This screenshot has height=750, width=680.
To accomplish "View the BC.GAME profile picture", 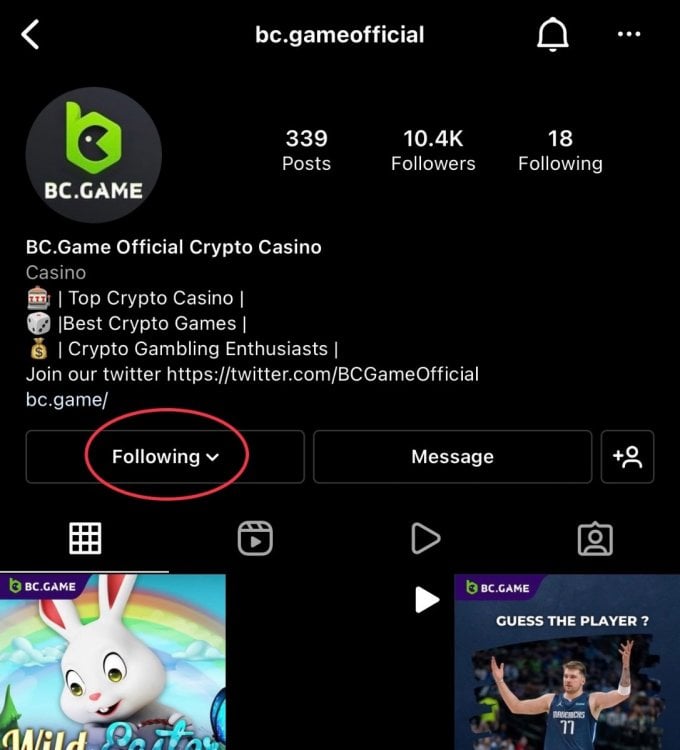I will click(x=93, y=154).
